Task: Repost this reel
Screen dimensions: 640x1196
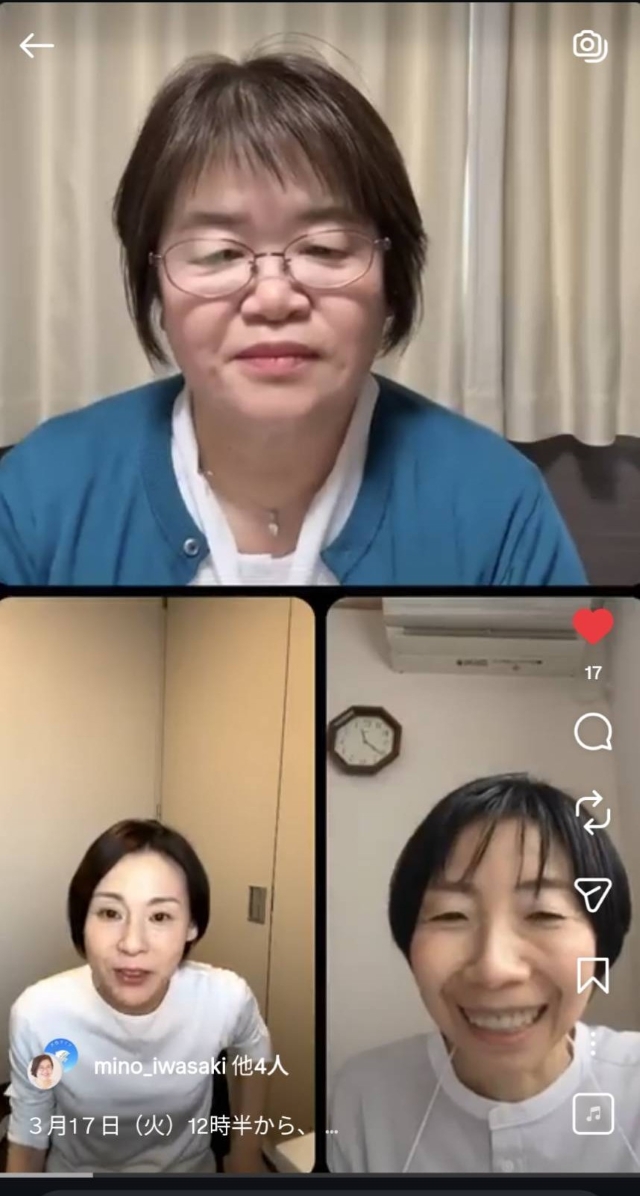Action: [x=593, y=812]
